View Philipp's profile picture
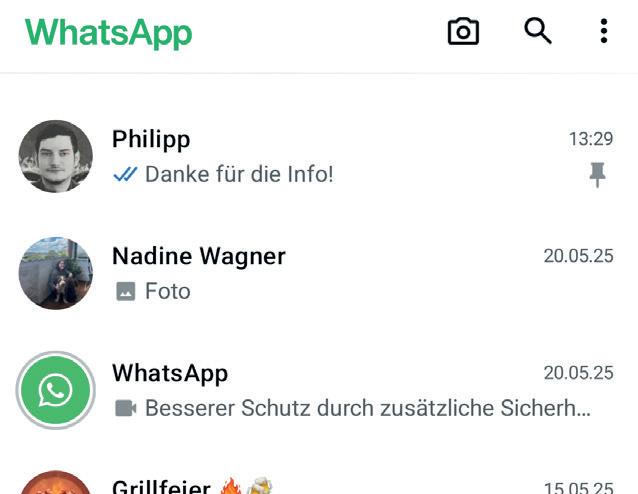 [x=56, y=157]
